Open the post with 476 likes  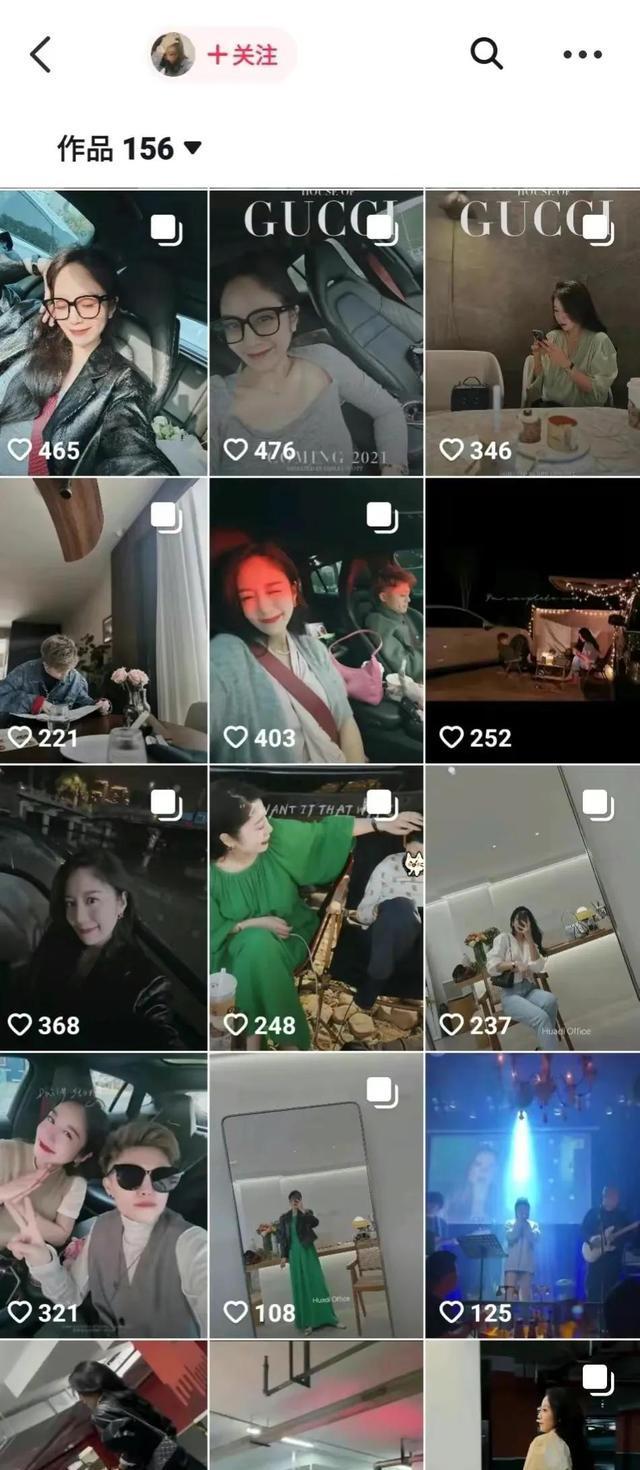pyautogui.click(x=316, y=332)
